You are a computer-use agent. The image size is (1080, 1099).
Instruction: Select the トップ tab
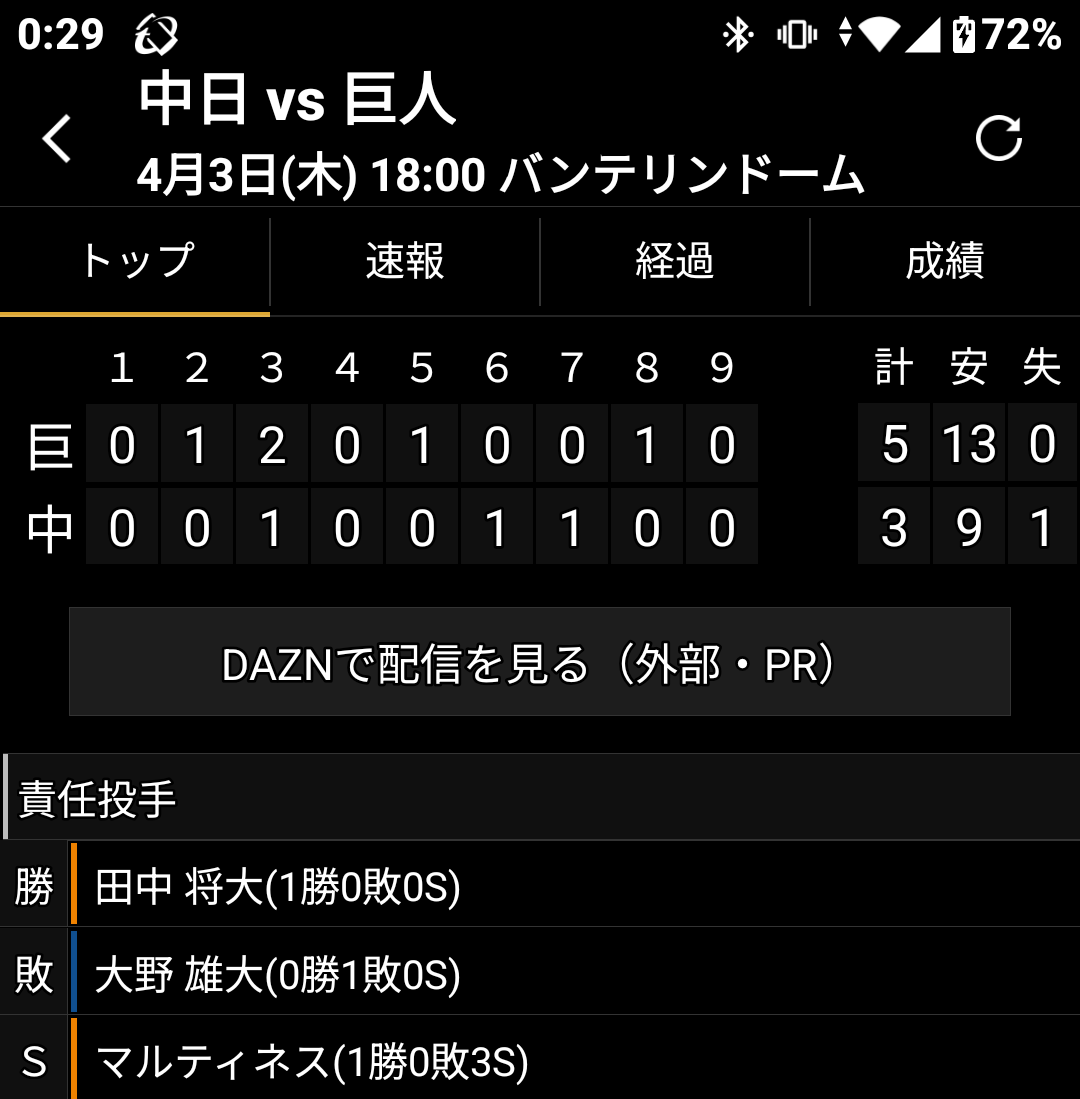(x=135, y=262)
